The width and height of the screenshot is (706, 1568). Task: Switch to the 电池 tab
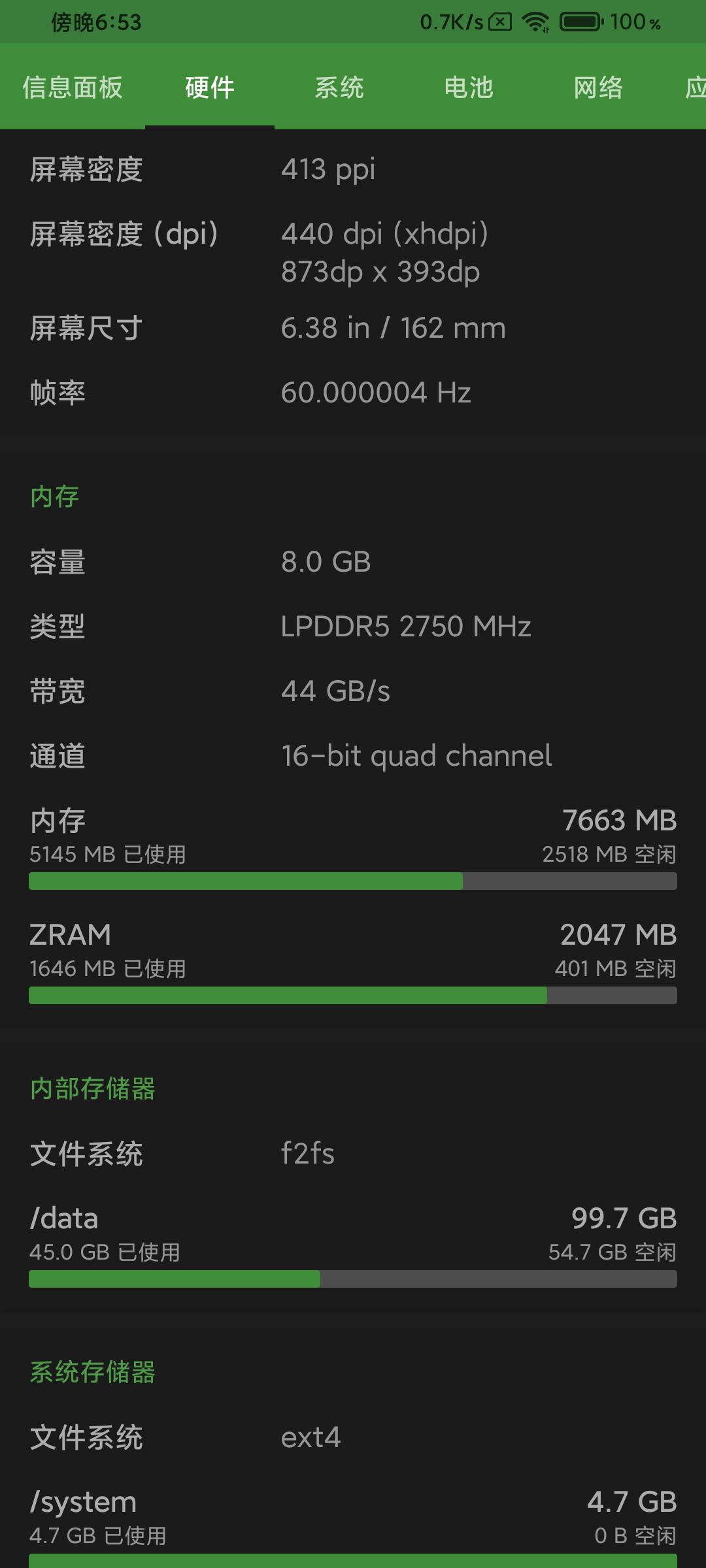pyautogui.click(x=469, y=88)
